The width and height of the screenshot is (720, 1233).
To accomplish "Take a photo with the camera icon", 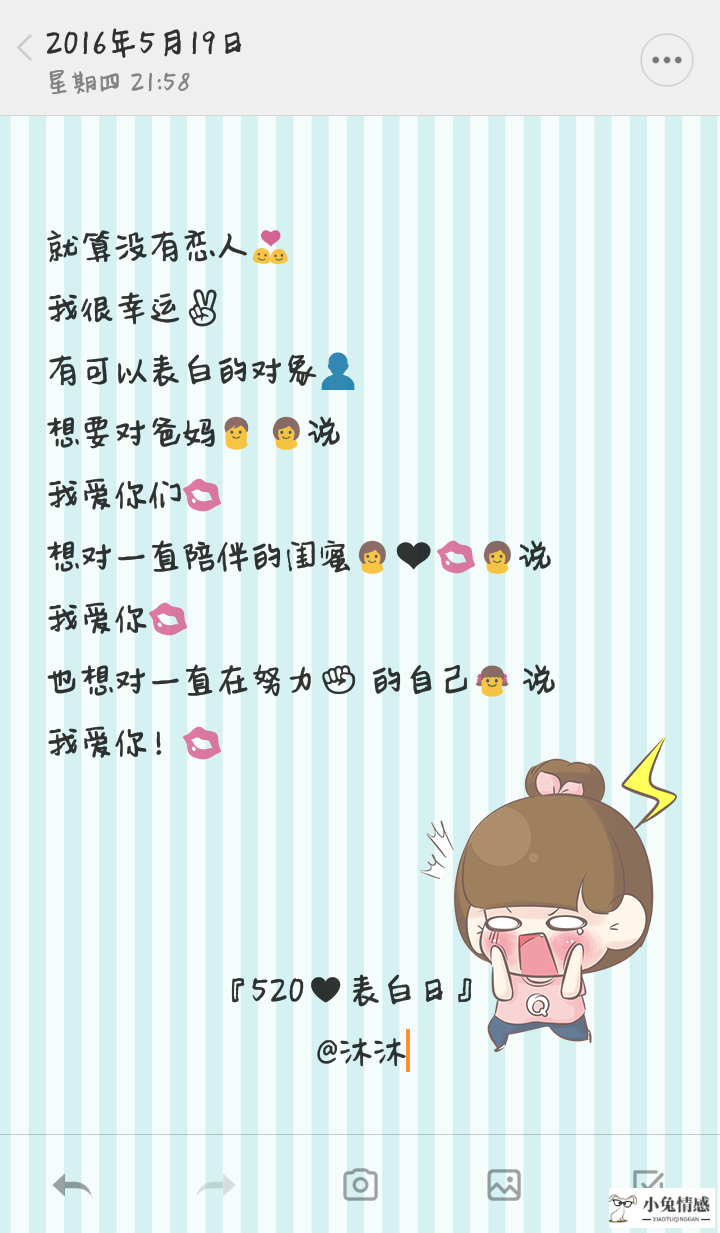I will (x=360, y=1185).
